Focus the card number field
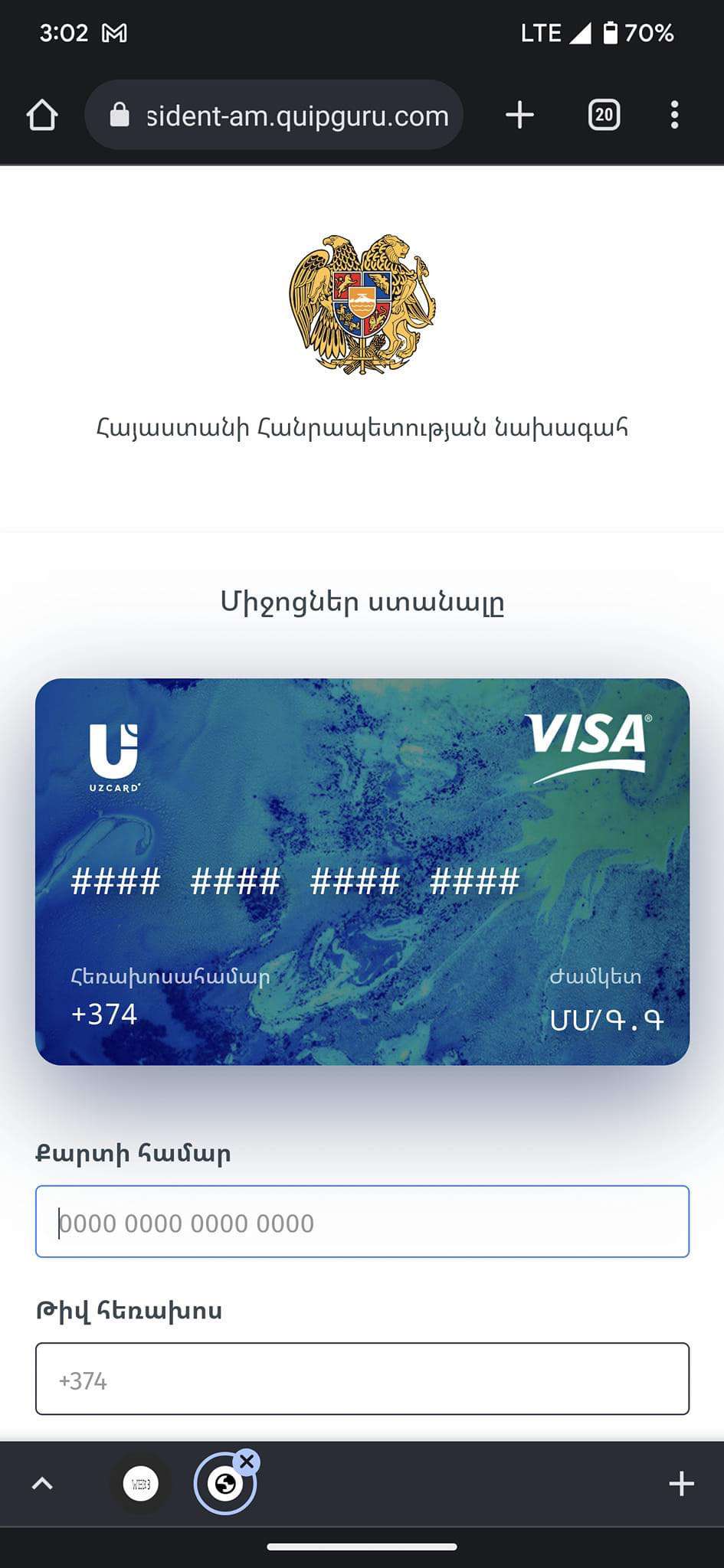This screenshot has width=724, height=1568. coord(362,1221)
